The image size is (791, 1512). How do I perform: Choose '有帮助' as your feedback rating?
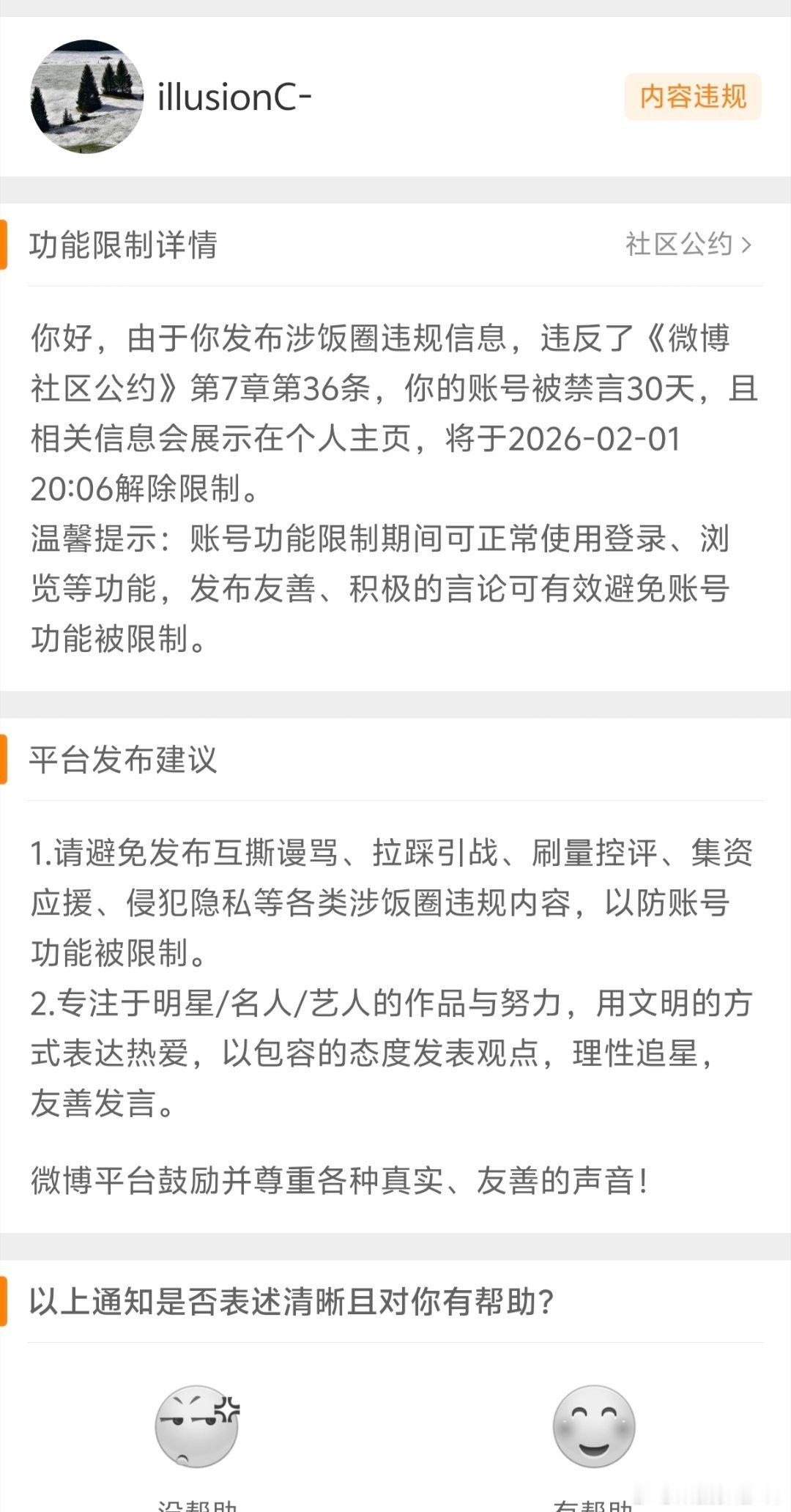(593, 1436)
